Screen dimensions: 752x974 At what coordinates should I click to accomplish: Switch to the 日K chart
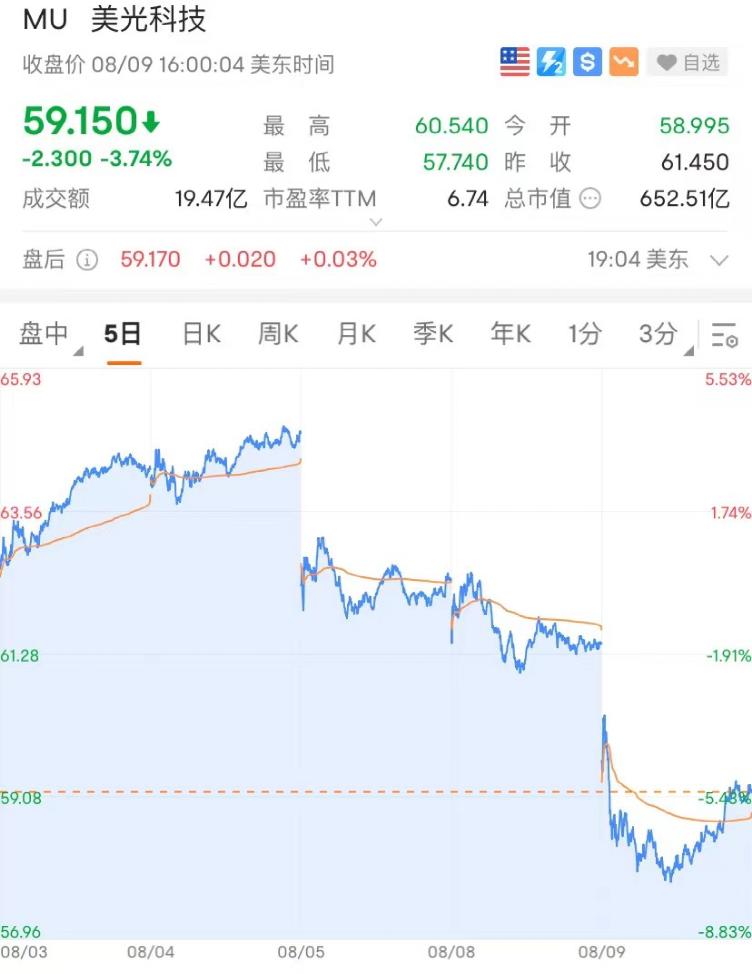[x=201, y=334]
